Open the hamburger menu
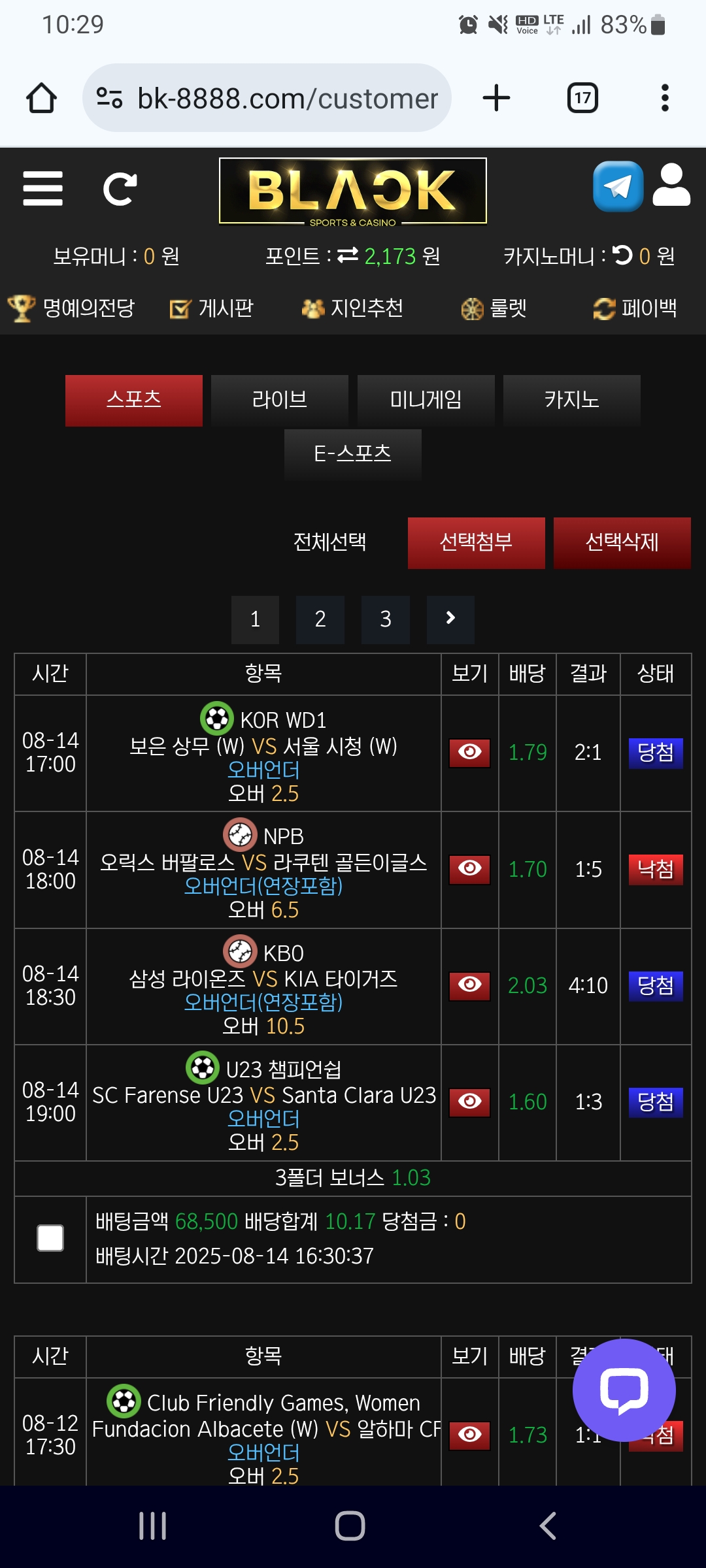This screenshot has width=706, height=1568. 42,189
